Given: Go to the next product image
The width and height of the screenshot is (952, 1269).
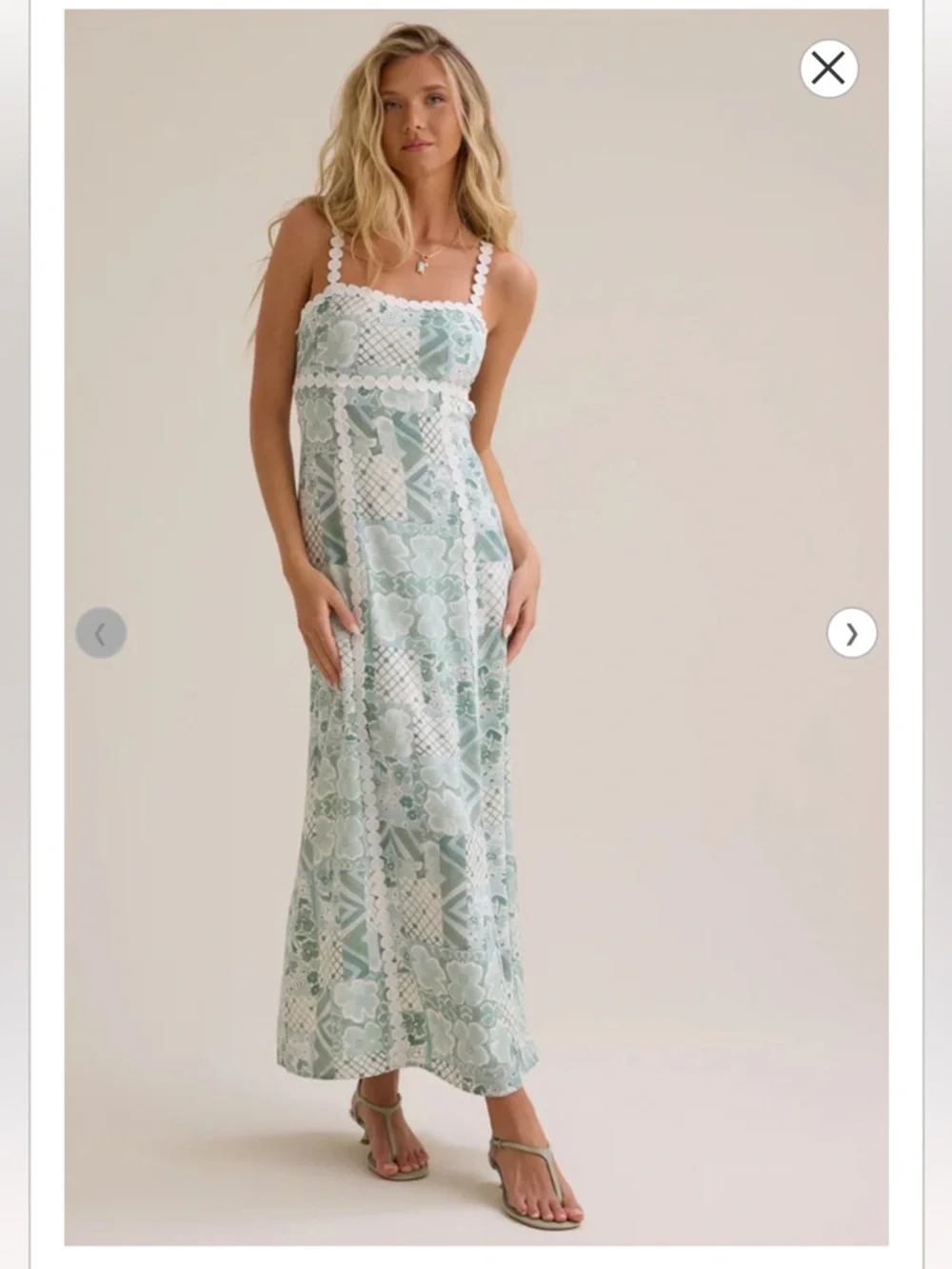Looking at the screenshot, I should pos(851,633).
